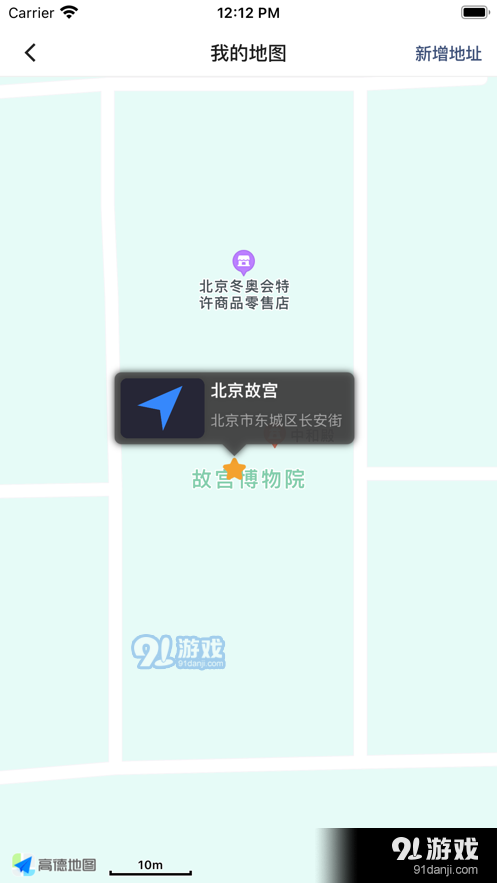Open the 北京冬奥会特许商品零售店 shop marker
Screen dimensions: 497x883
244,262
